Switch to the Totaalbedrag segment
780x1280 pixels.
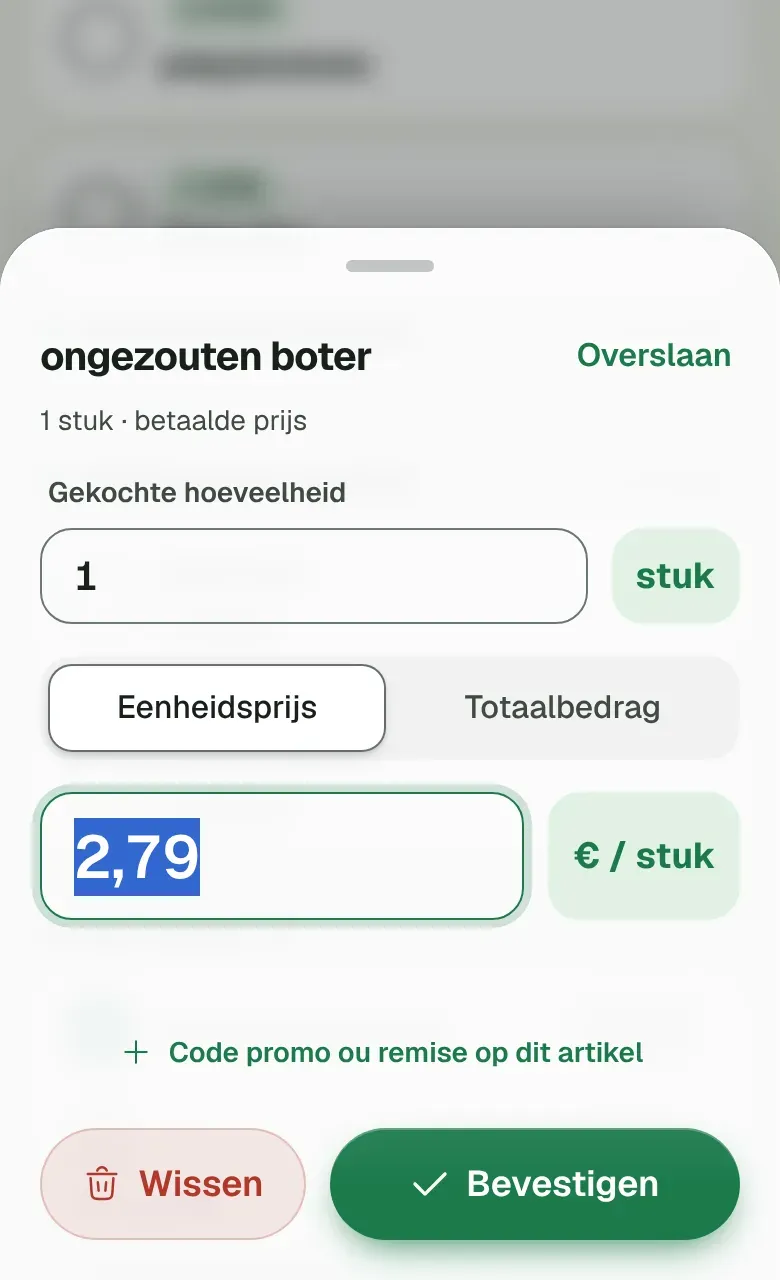coord(562,708)
